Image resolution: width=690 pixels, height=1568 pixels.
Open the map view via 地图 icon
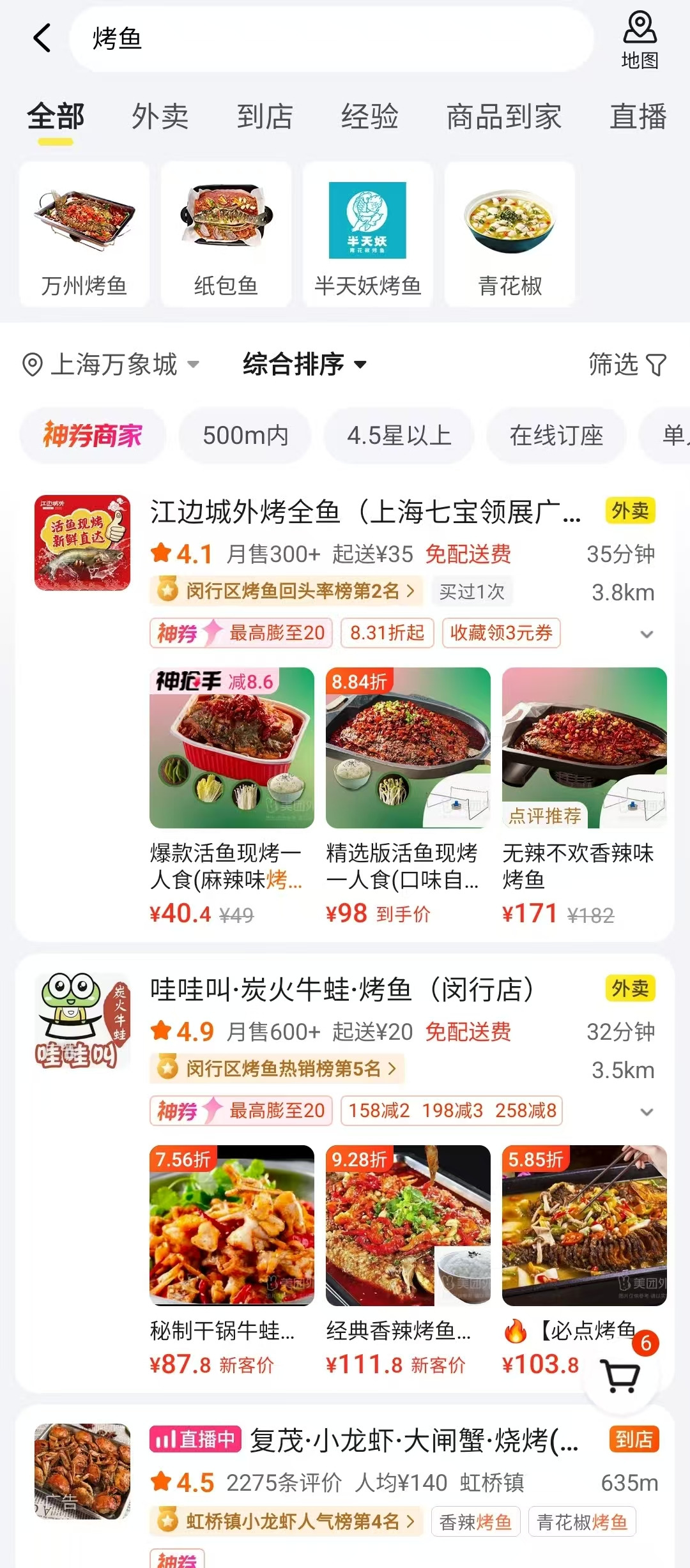(641, 40)
